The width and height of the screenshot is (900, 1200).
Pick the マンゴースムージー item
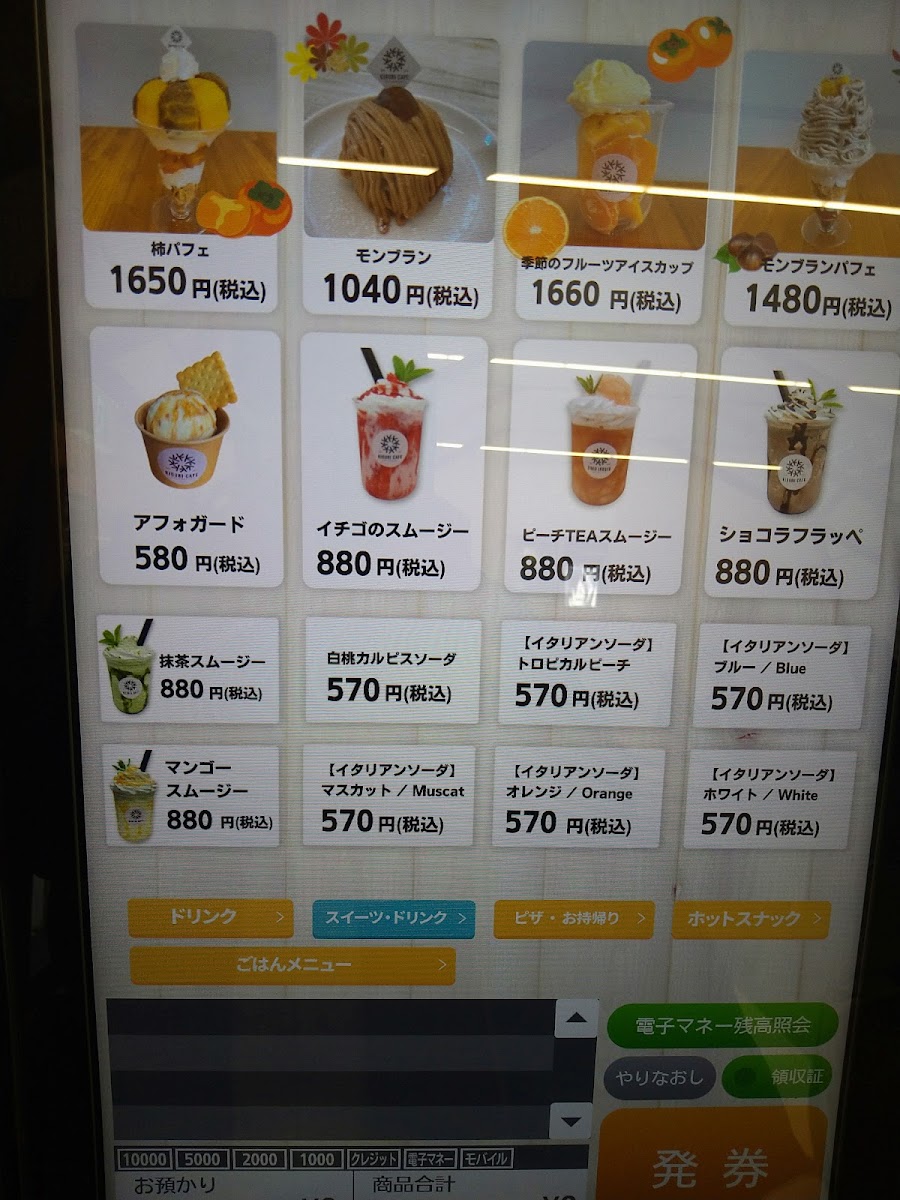(192, 795)
